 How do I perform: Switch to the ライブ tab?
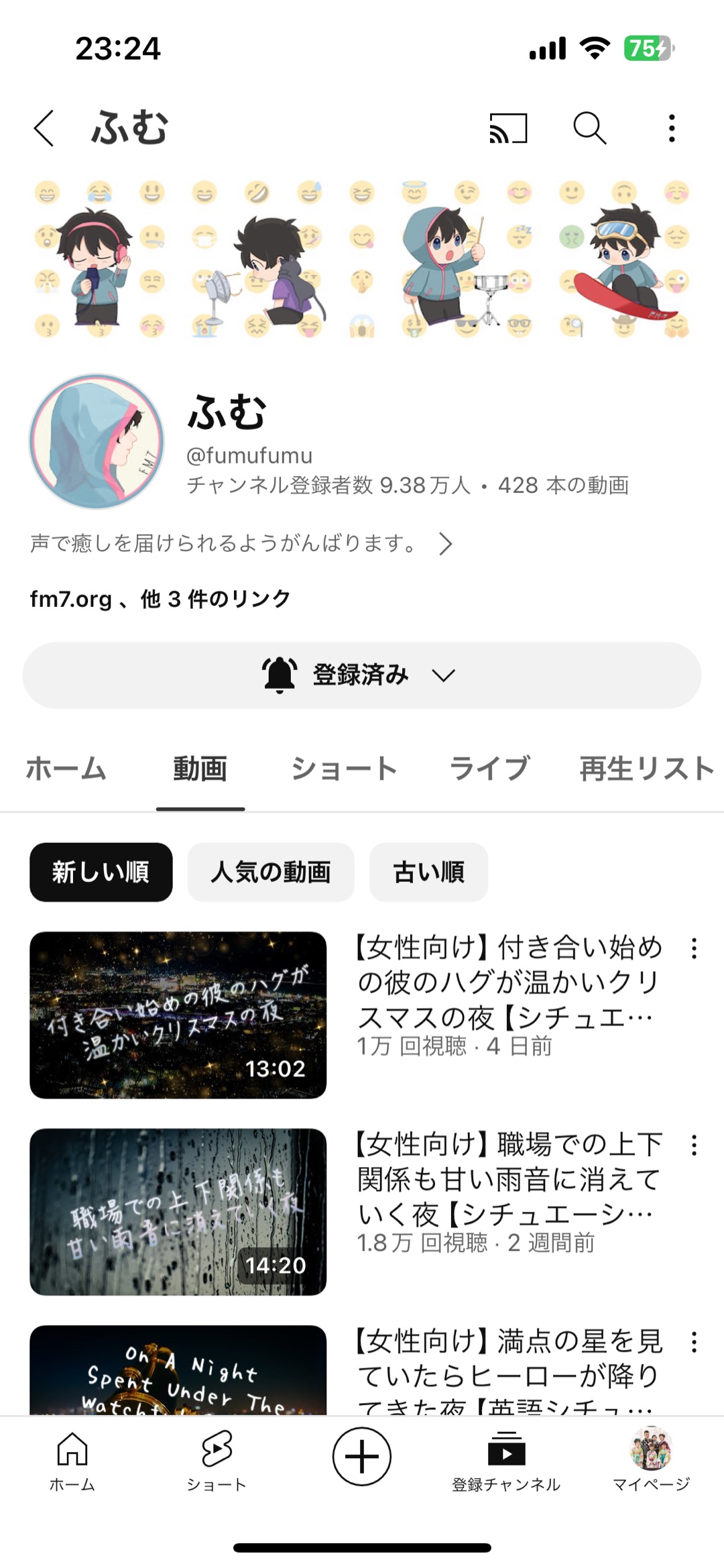coord(489,769)
